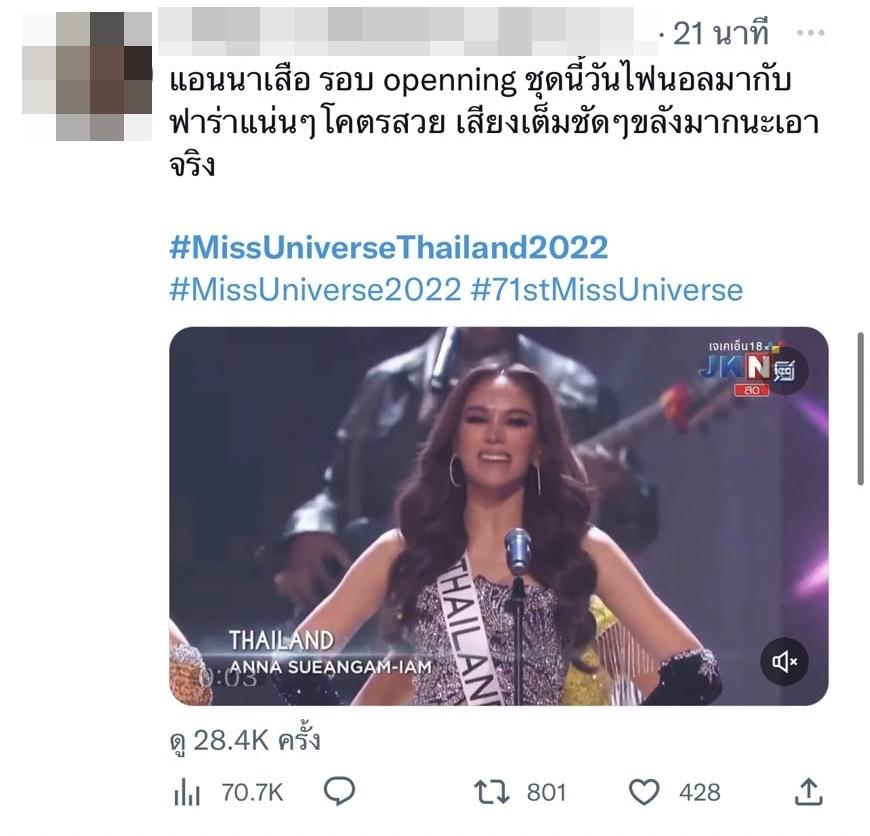Open the tweet's three-dot overflow menu
The width and height of the screenshot is (870, 836).
point(810,33)
